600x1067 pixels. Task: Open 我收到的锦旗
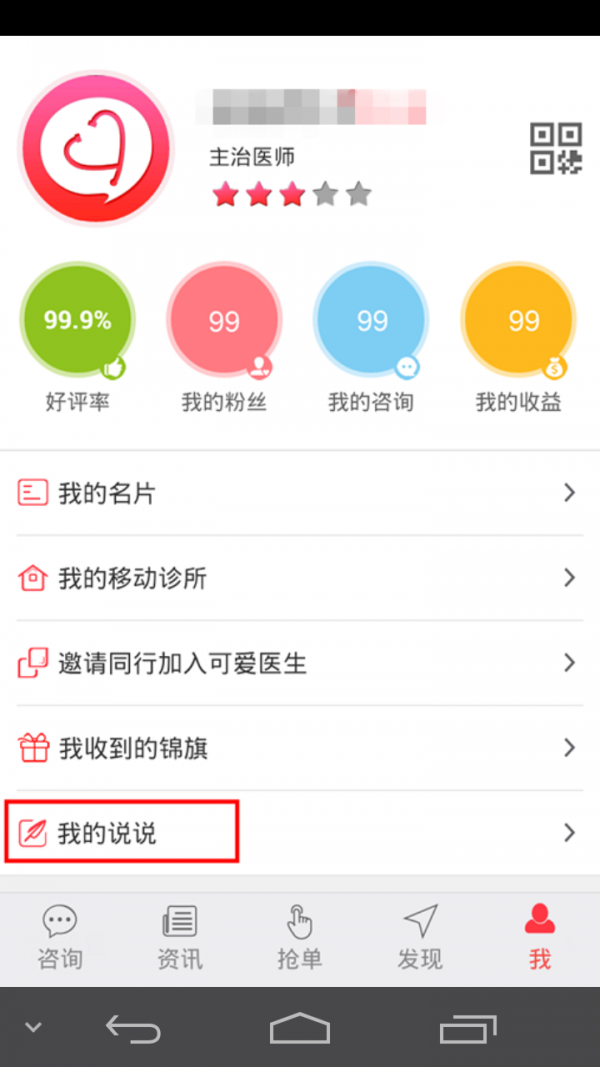pyautogui.click(x=300, y=748)
